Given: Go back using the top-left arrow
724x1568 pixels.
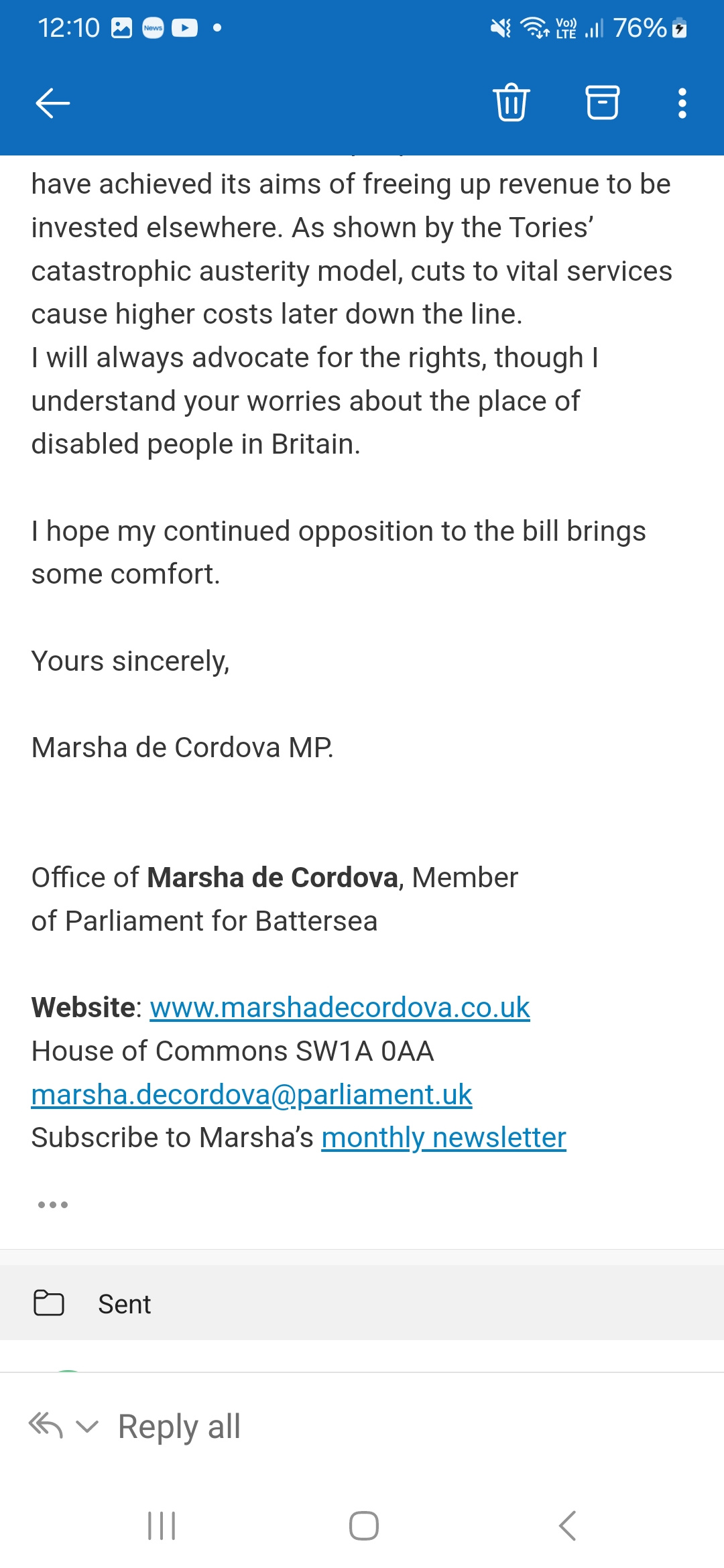Looking at the screenshot, I should 53,103.
